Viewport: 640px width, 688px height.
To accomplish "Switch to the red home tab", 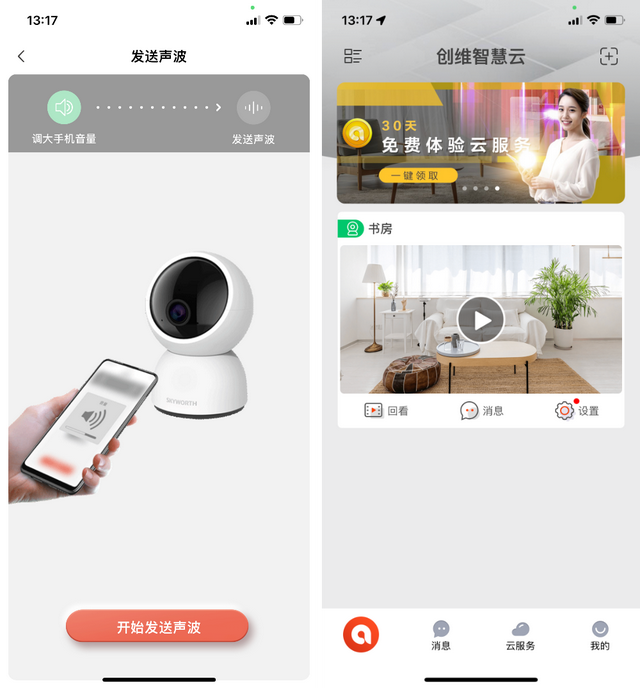I will click(360, 635).
